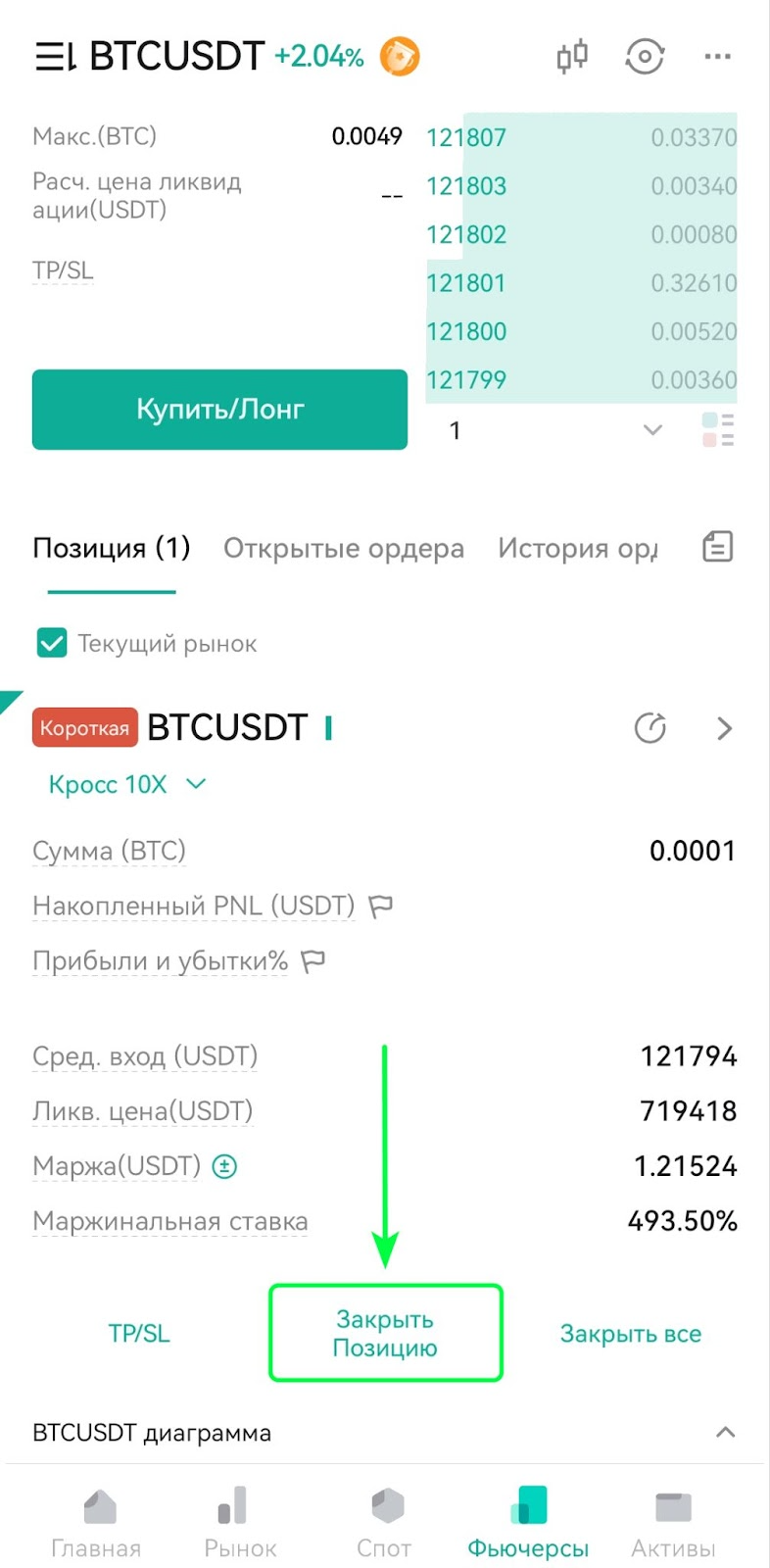The height and width of the screenshot is (1568, 770).
Task: Open the three-dot overflow menu
Action: pos(718,57)
